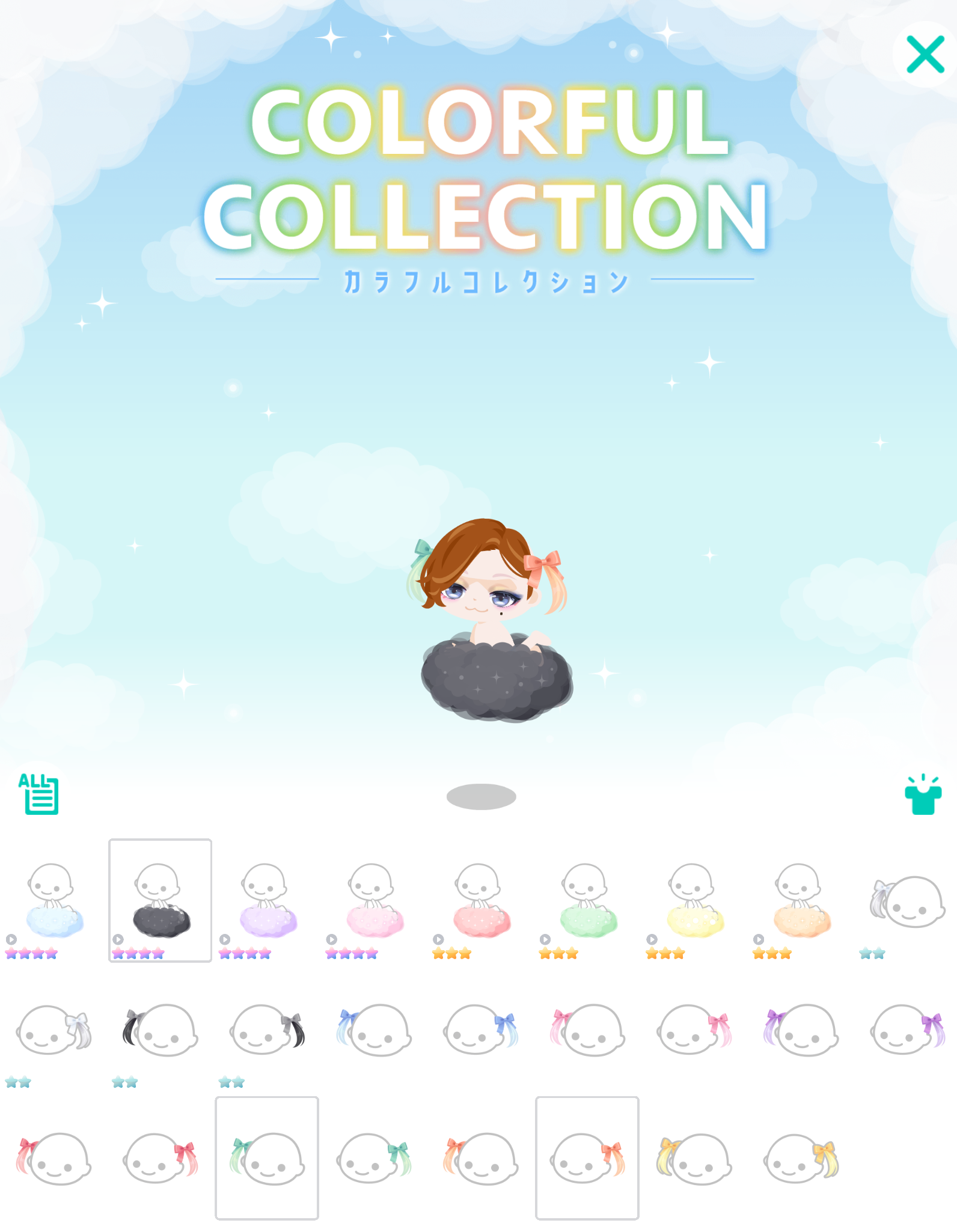The image size is (957, 1232).
Task: Choose the red left-side ribbon hair
Action: (x=54, y=1158)
